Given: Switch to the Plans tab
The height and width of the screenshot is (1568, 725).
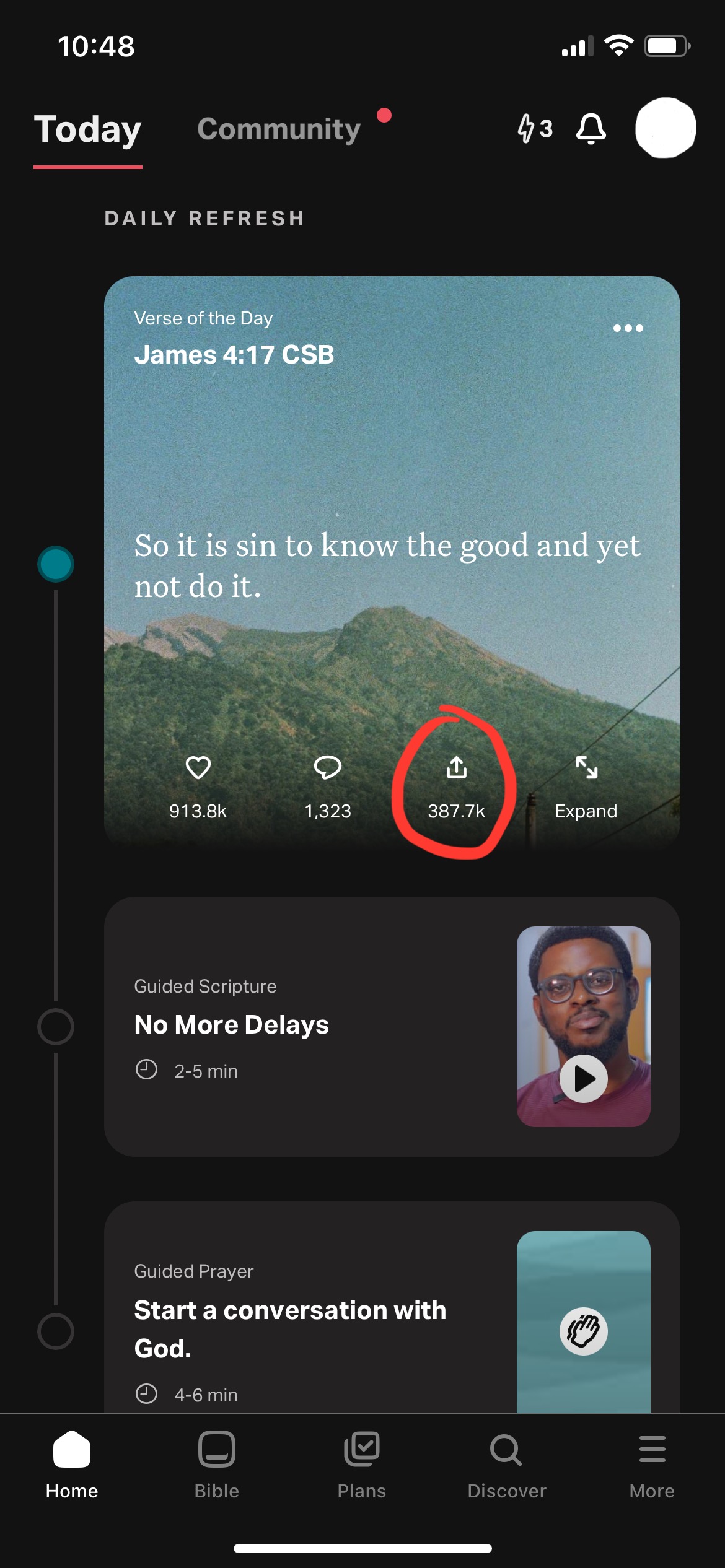Looking at the screenshot, I should pos(362,1465).
